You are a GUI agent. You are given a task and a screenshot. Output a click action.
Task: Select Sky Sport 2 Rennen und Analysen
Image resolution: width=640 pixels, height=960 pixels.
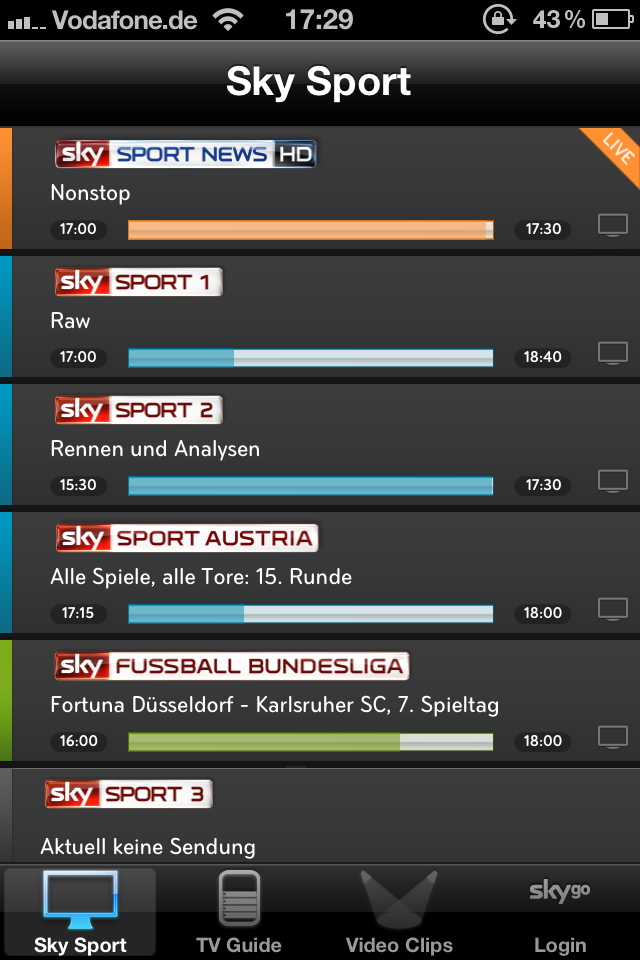pos(300,445)
